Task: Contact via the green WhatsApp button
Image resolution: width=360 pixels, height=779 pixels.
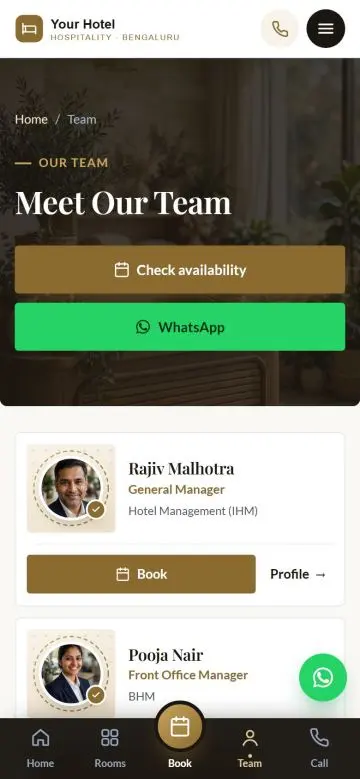Action: pyautogui.click(x=180, y=327)
